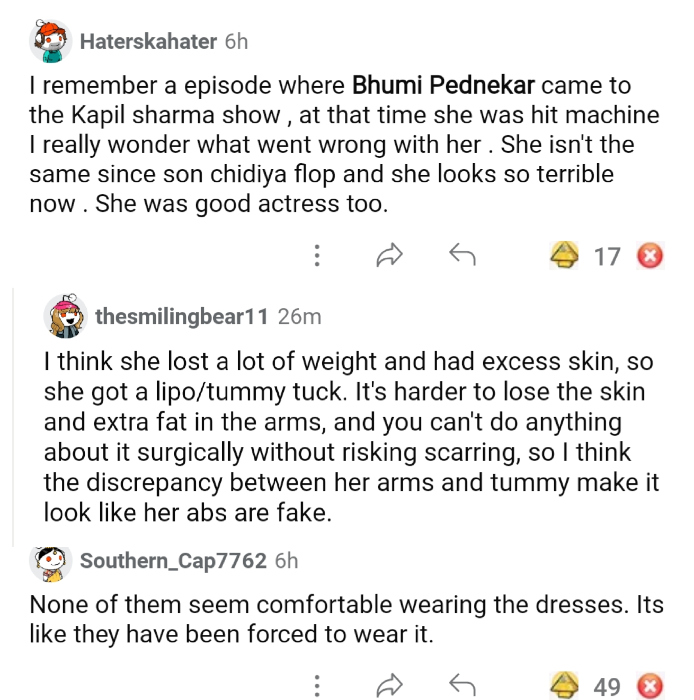Downvote Haterskahater's comment
Viewport: 694px width, 700px height.
(650, 256)
